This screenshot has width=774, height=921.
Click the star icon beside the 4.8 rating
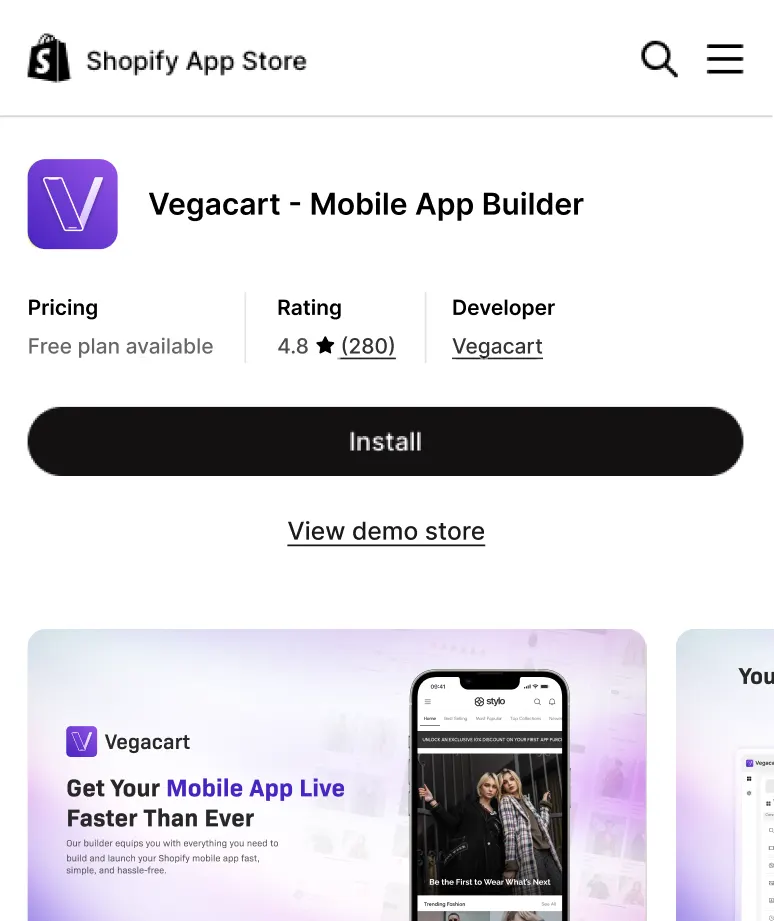pyautogui.click(x=324, y=345)
